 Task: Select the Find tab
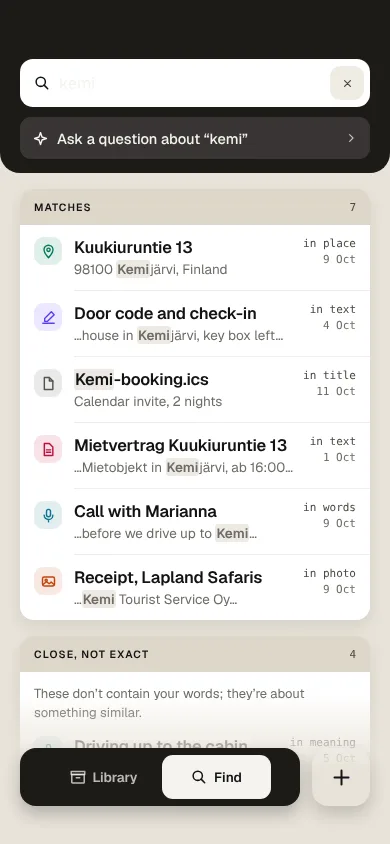(216, 777)
